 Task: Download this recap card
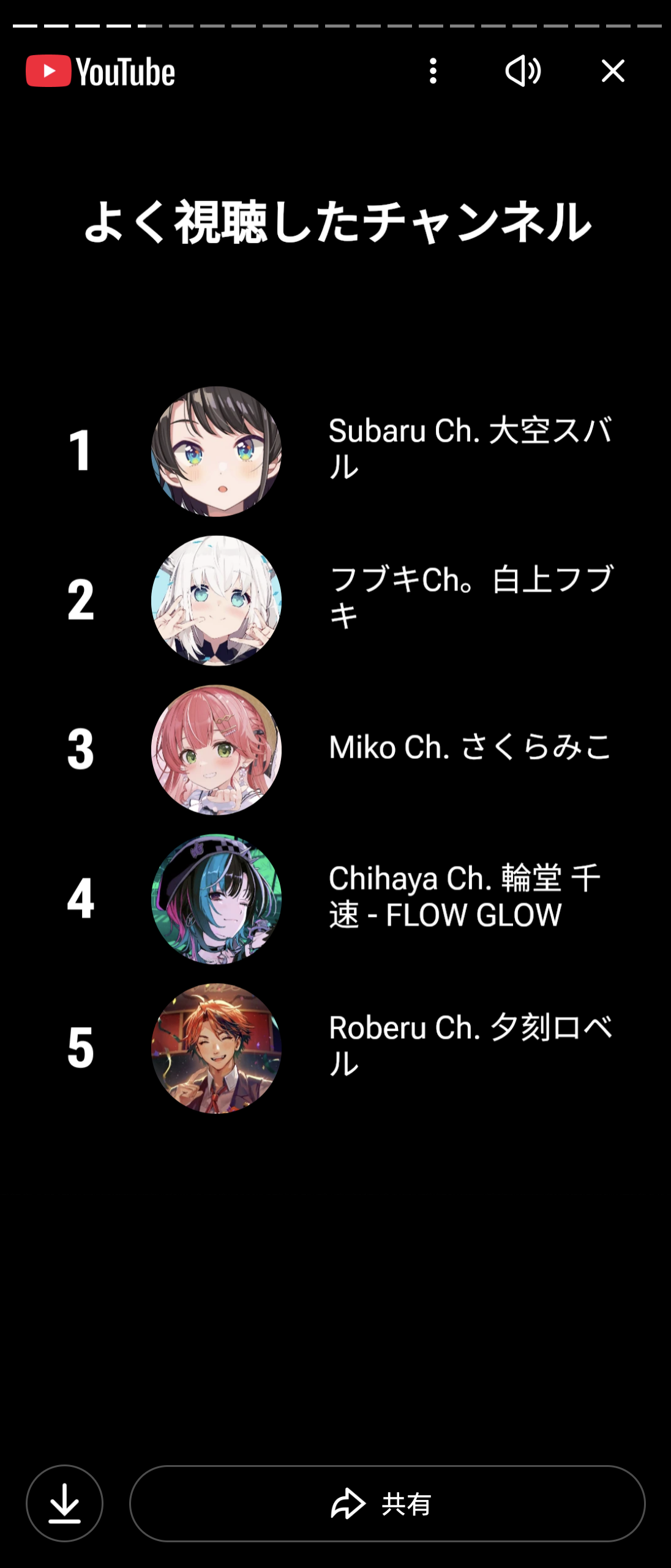tap(64, 1503)
